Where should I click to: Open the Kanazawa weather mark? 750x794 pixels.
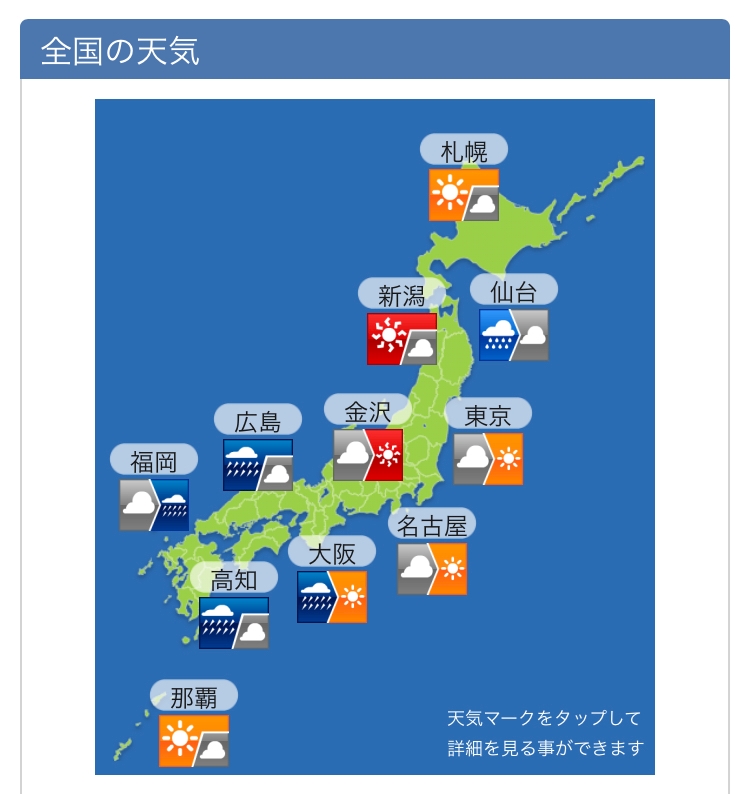[368, 455]
